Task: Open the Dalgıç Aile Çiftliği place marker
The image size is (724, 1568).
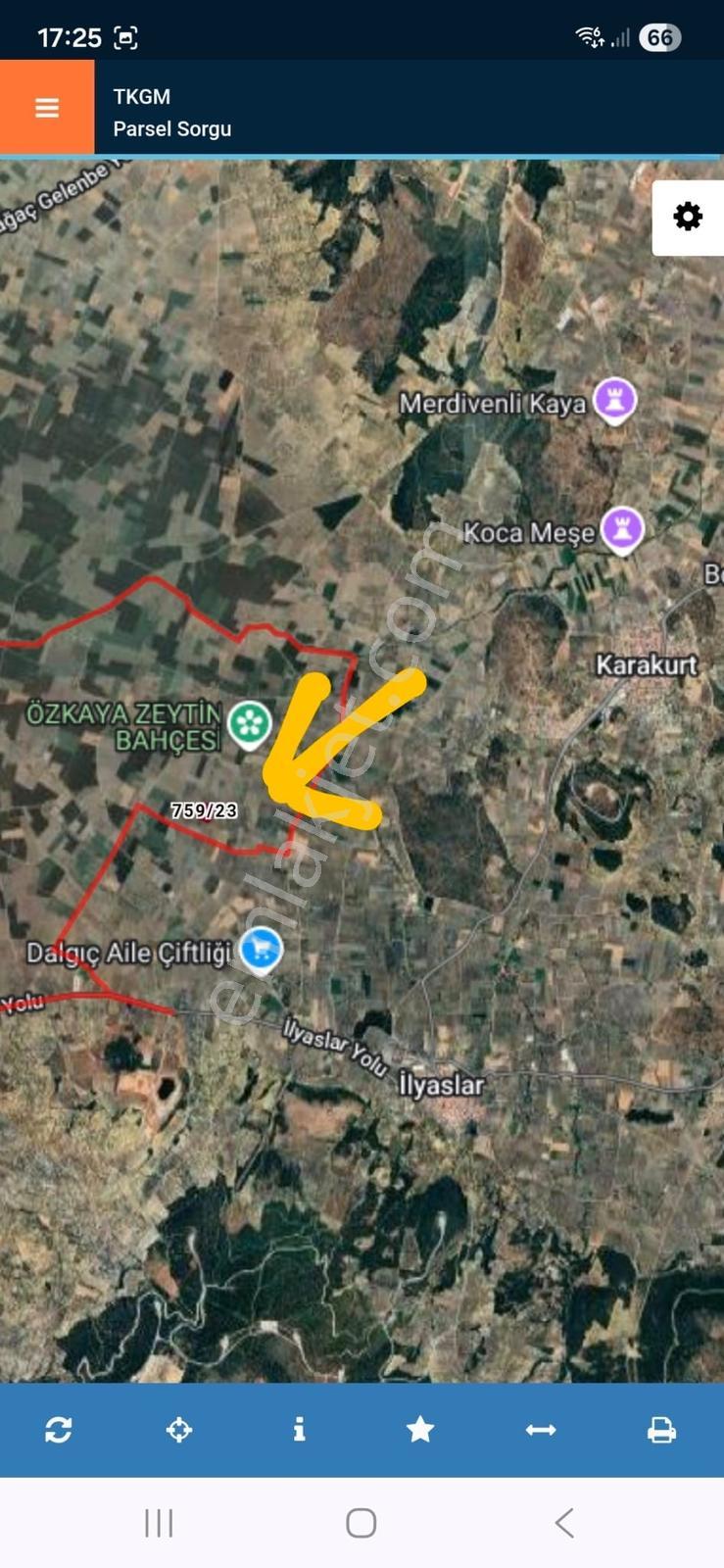Action: pyautogui.click(x=262, y=951)
